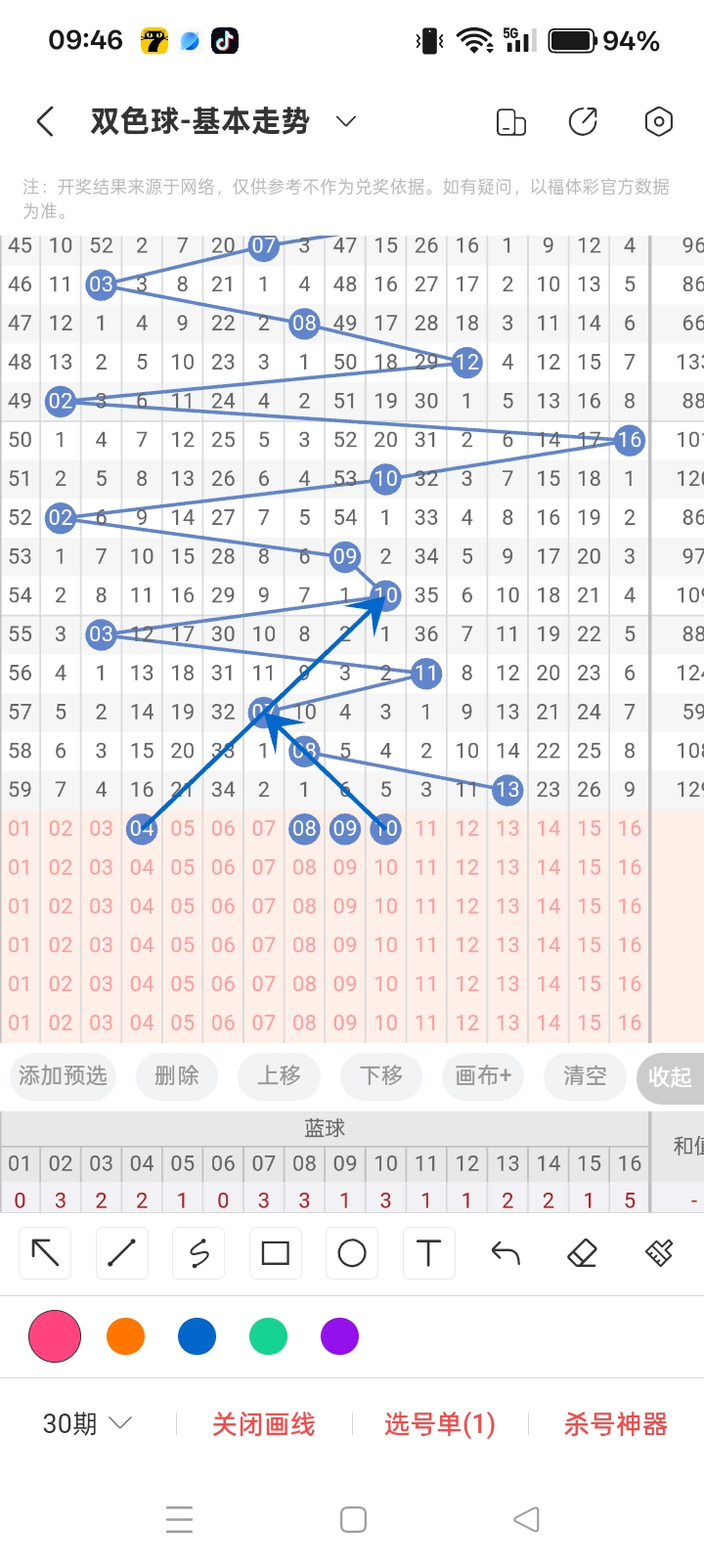The image size is (704, 1568).
Task: Collapse the panel with 收起 button
Action: coord(670,1077)
